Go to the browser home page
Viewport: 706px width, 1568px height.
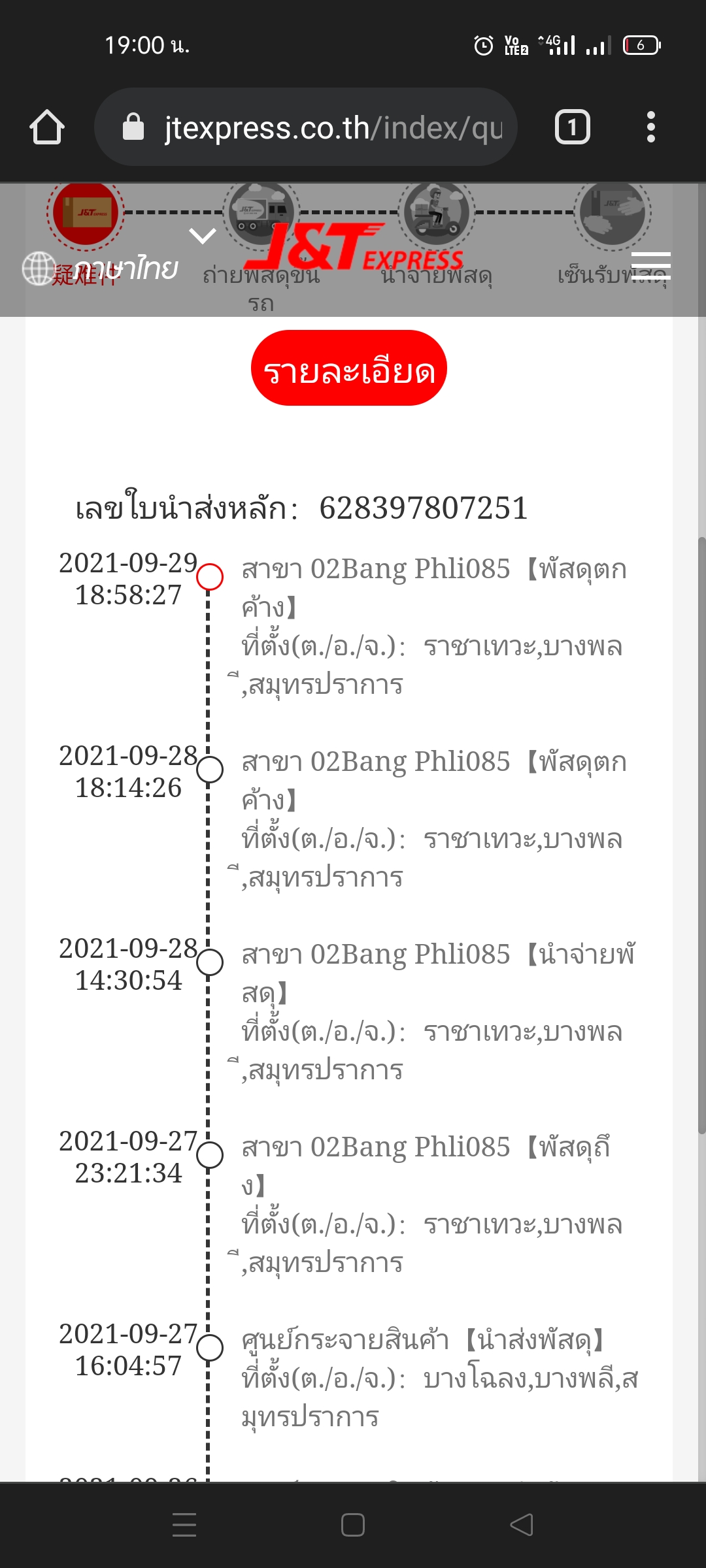(x=47, y=127)
